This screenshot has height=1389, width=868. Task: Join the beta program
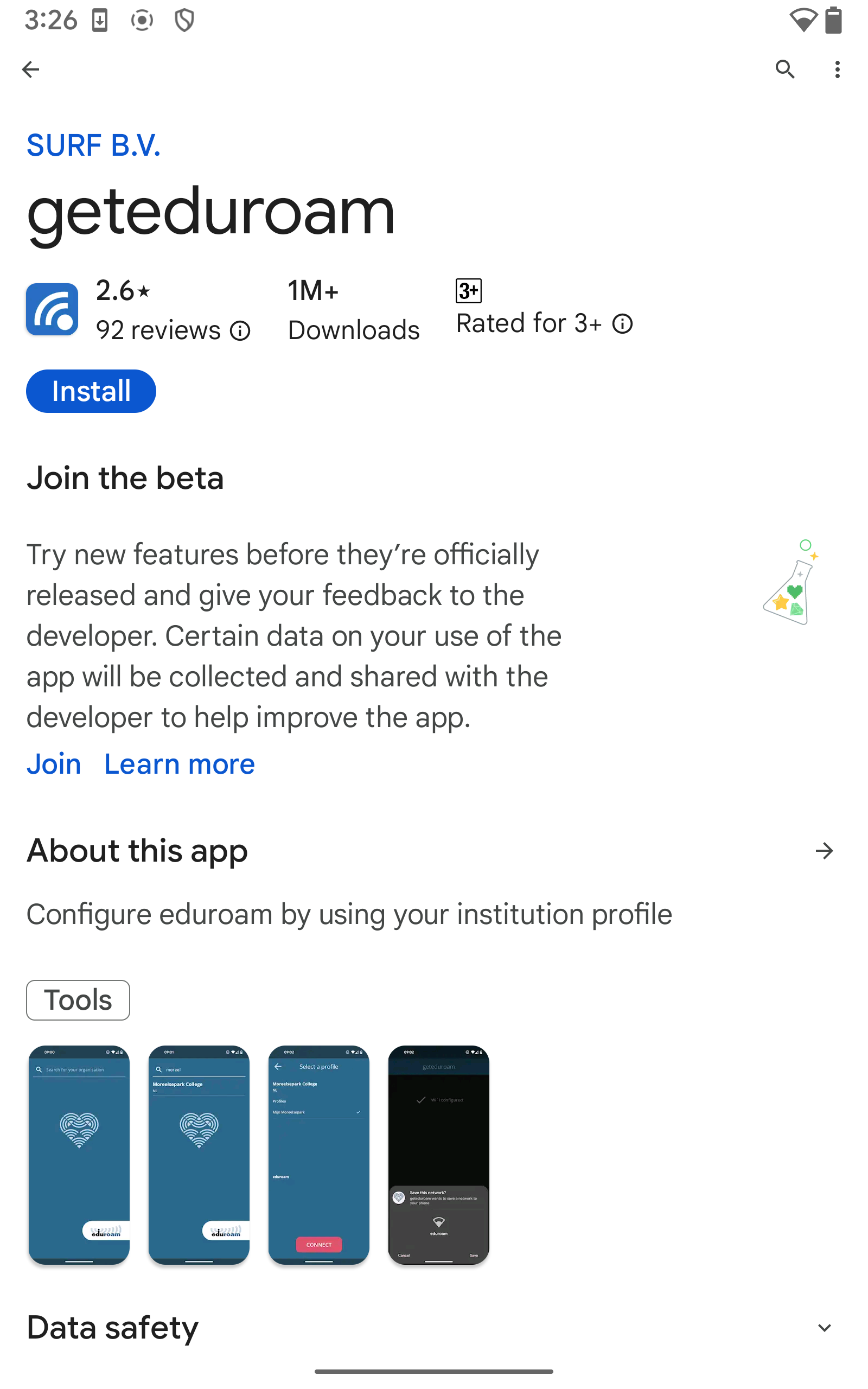pyautogui.click(x=54, y=764)
